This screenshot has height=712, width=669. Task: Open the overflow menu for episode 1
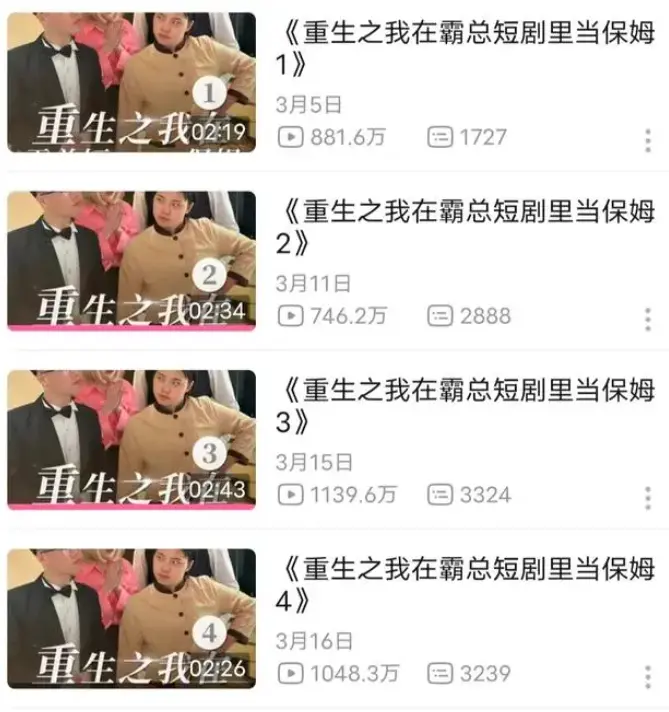pos(648,141)
